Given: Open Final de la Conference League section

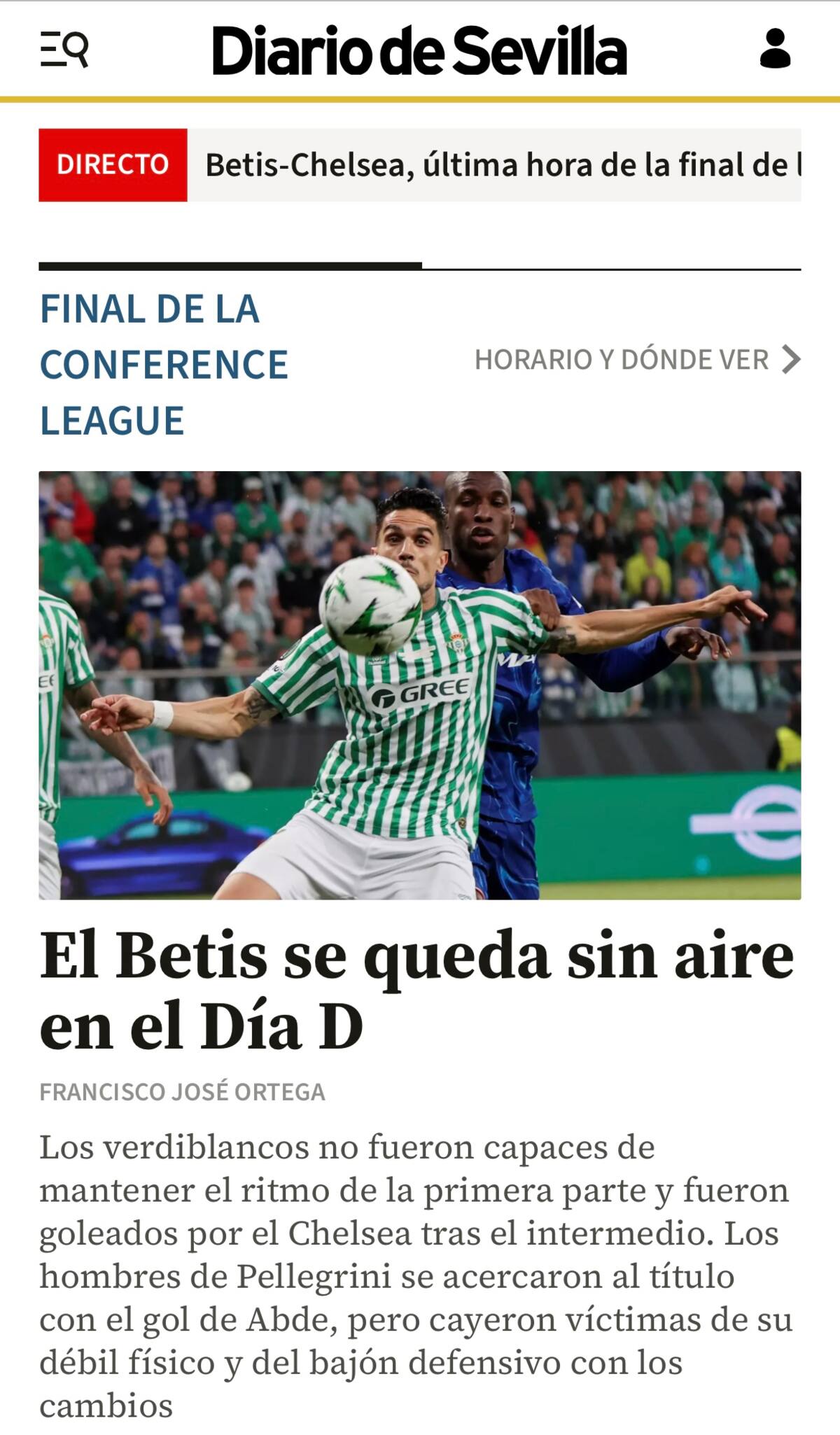Looking at the screenshot, I should [x=164, y=365].
